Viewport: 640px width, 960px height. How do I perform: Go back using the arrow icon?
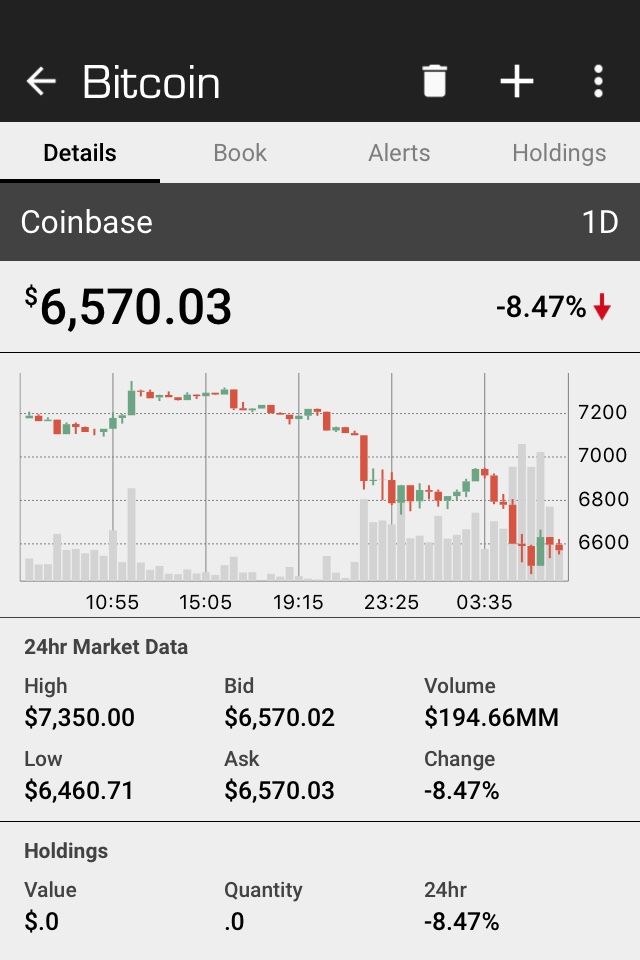coord(41,81)
